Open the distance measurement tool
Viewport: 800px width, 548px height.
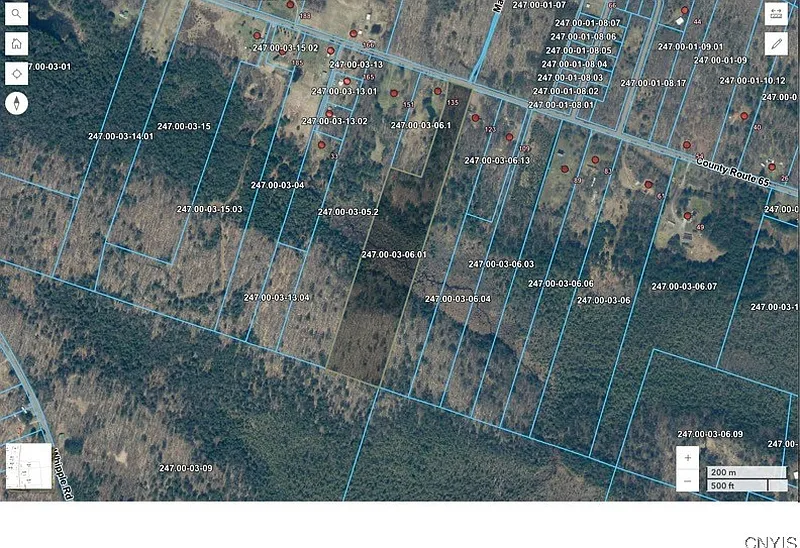click(776, 14)
